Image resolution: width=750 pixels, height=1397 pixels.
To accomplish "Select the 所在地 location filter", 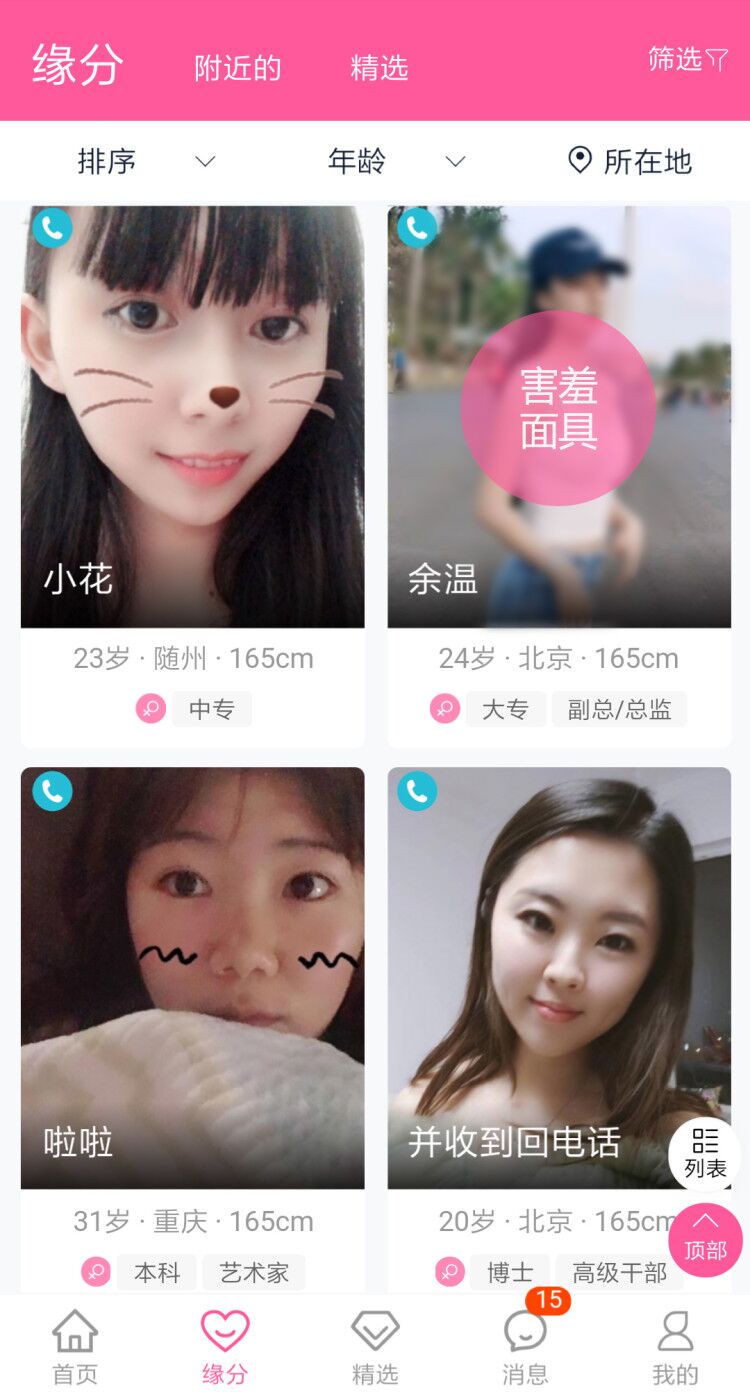I will (x=630, y=161).
